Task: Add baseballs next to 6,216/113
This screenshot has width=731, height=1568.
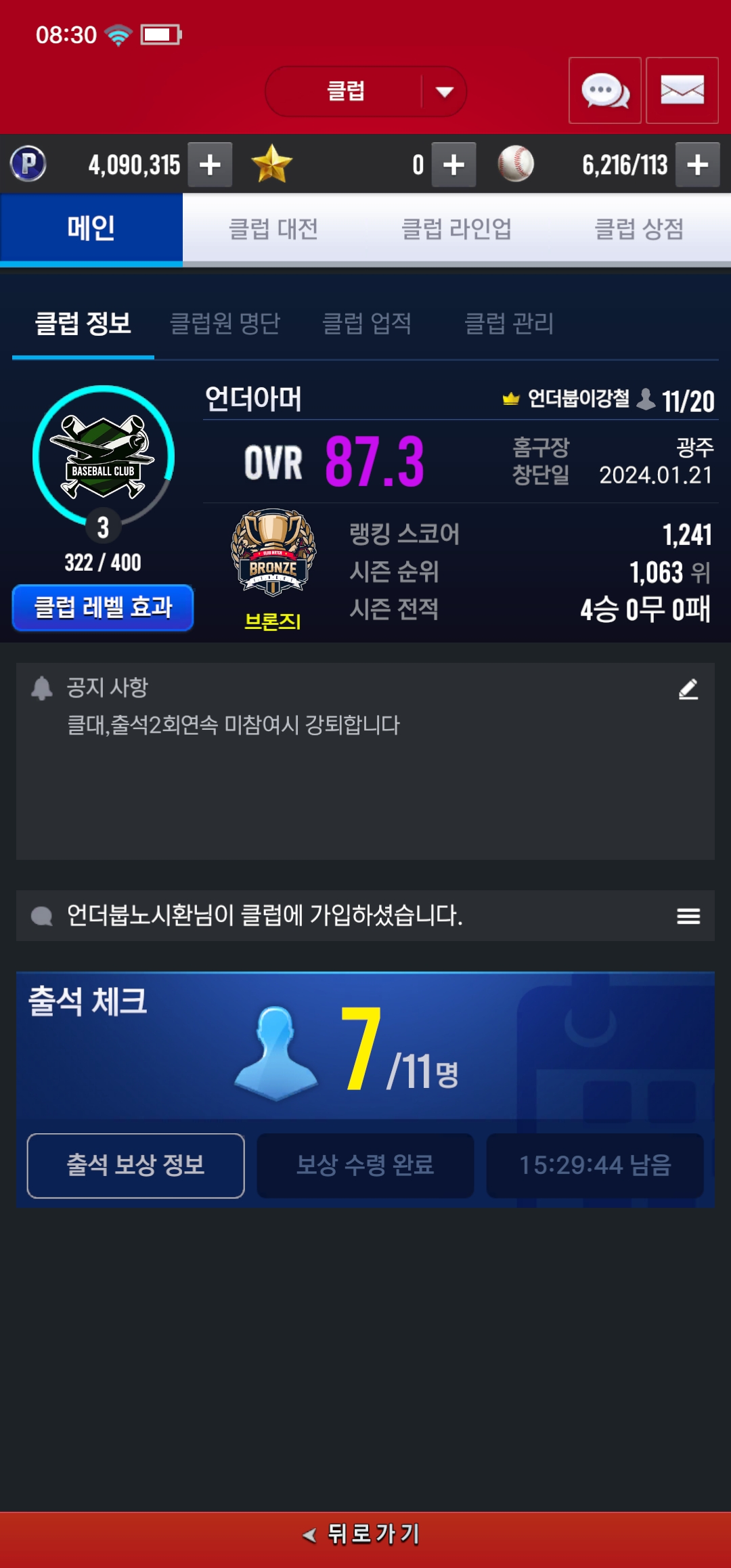Action: (697, 165)
